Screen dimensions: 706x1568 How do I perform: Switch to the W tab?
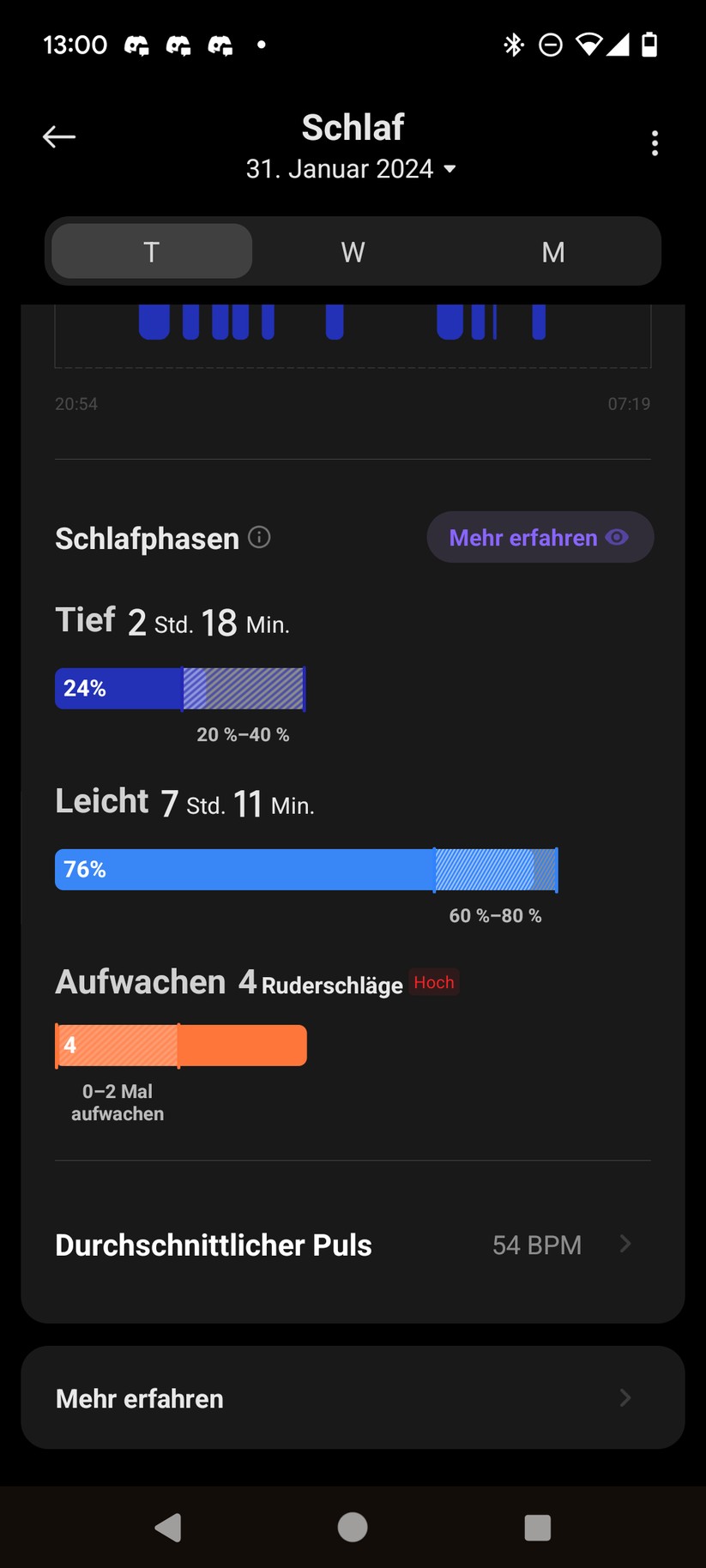pos(353,251)
